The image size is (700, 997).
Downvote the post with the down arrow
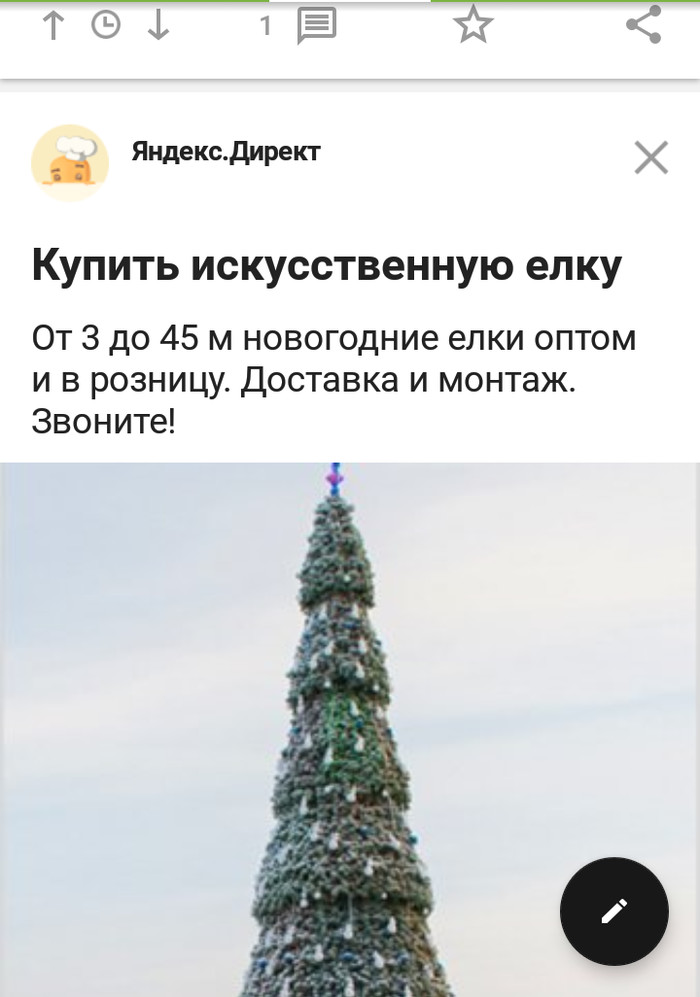coord(158,26)
